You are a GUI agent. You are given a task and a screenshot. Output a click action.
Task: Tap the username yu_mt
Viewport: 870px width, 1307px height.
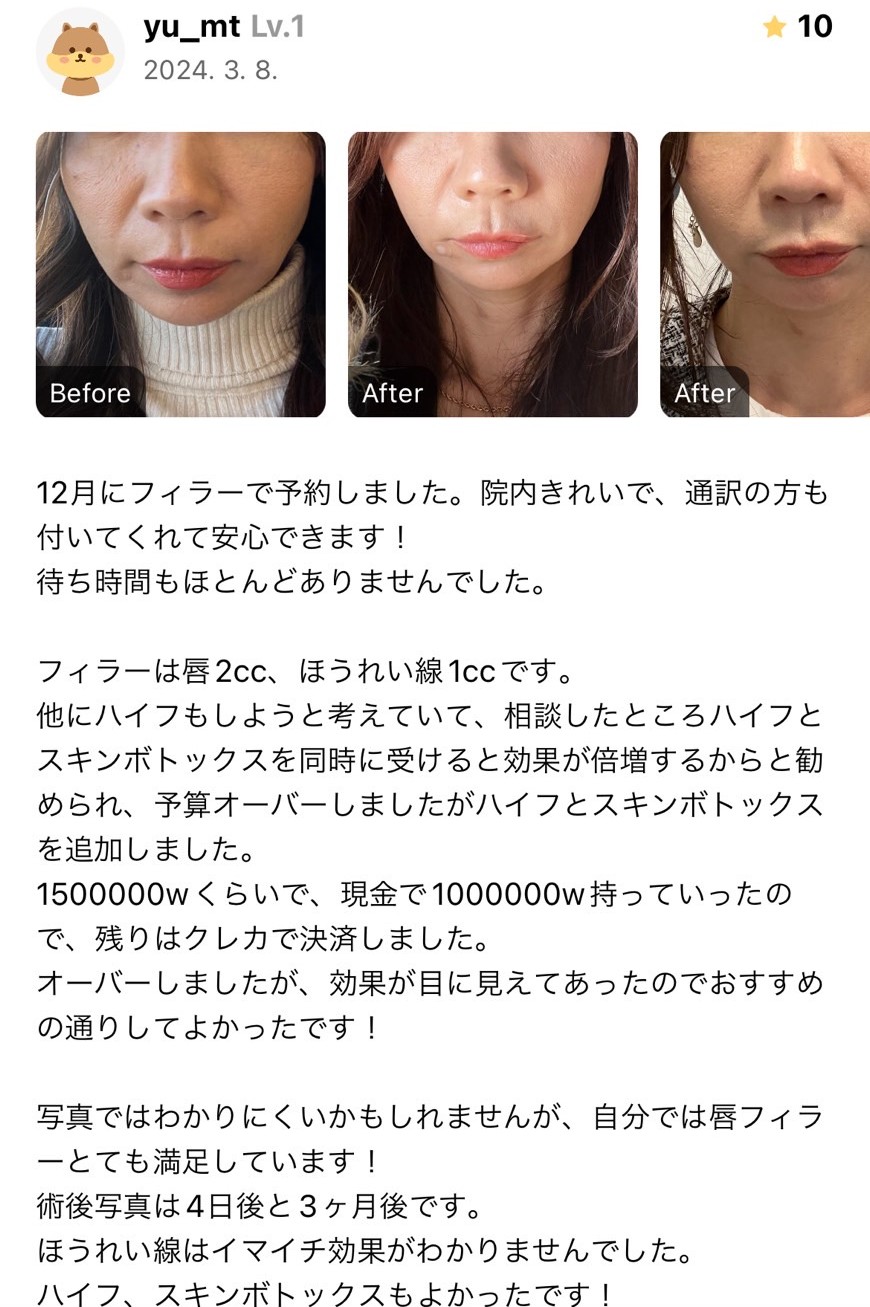(x=191, y=27)
